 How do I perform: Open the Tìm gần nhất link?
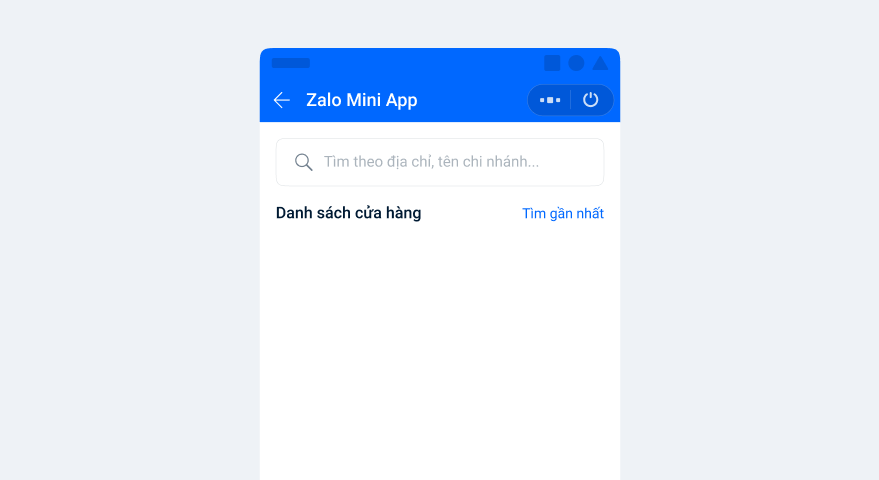pyautogui.click(x=562, y=213)
